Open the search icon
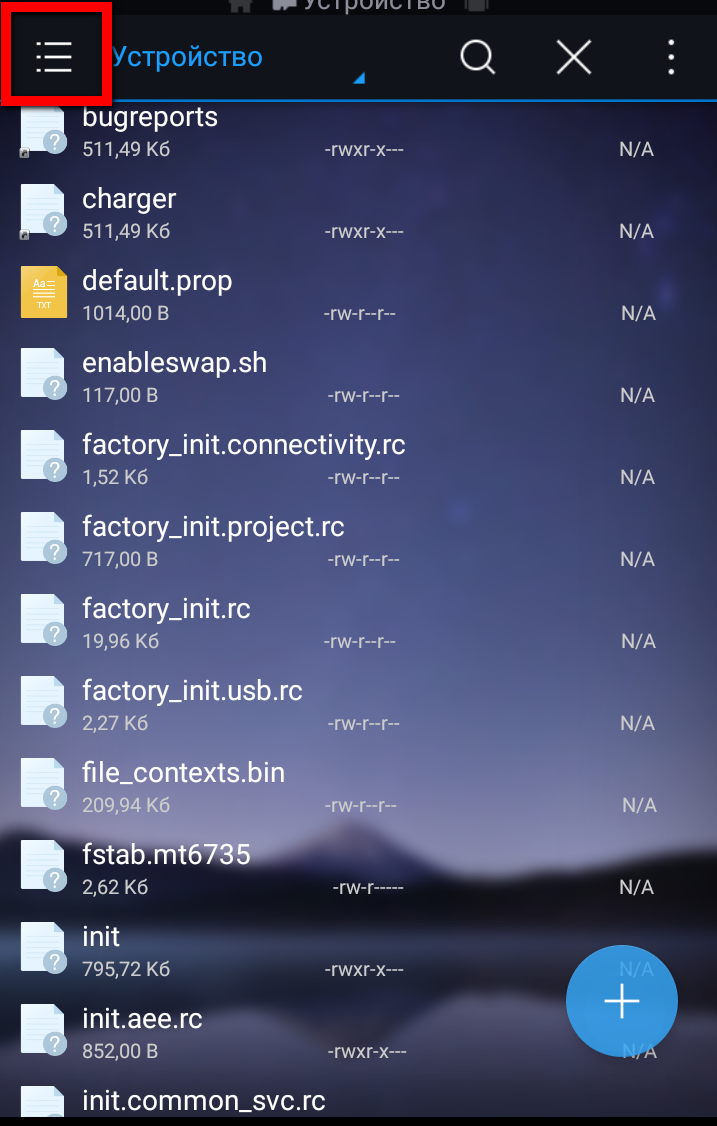The image size is (717, 1126). (x=477, y=58)
